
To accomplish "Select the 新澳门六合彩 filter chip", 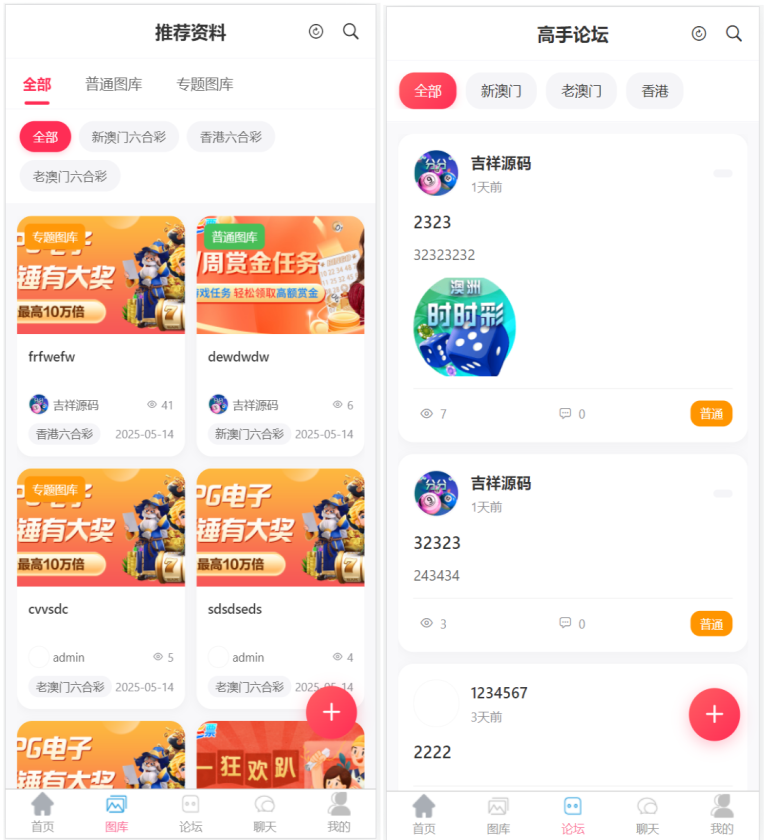I will point(130,136).
